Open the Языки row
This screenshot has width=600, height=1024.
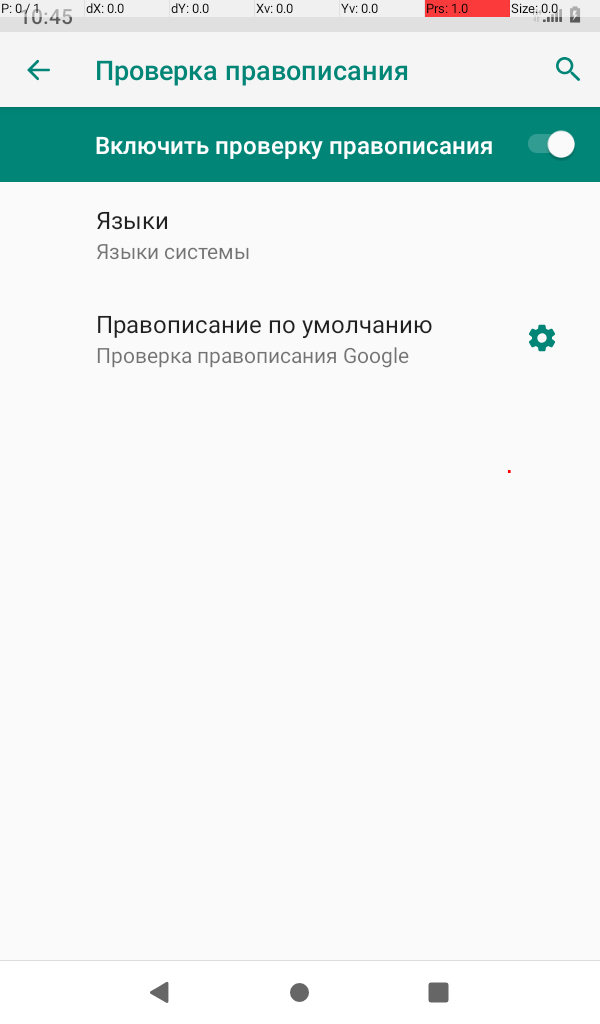click(300, 236)
